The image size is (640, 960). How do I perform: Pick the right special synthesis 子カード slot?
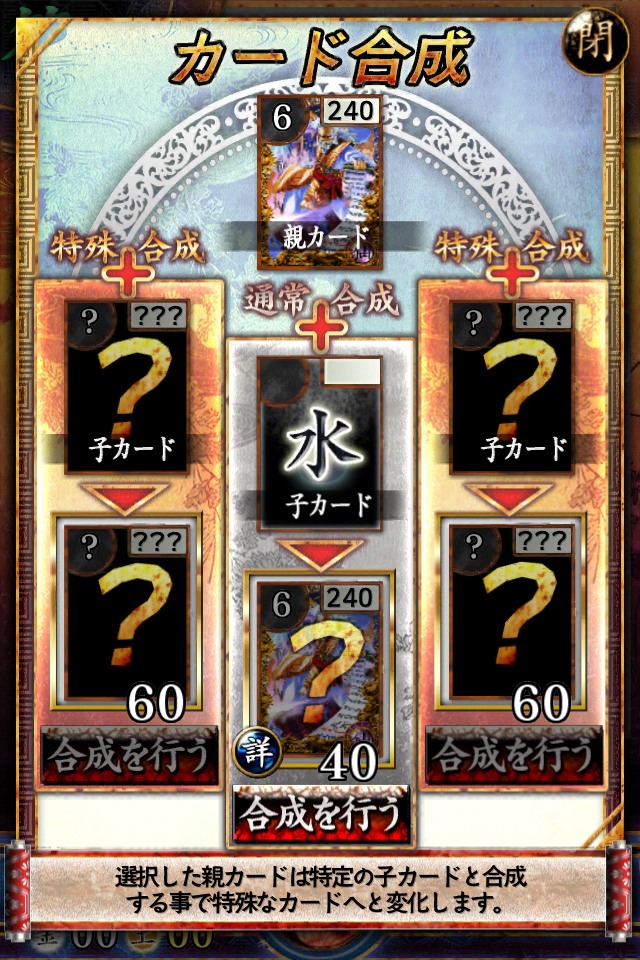point(511,387)
